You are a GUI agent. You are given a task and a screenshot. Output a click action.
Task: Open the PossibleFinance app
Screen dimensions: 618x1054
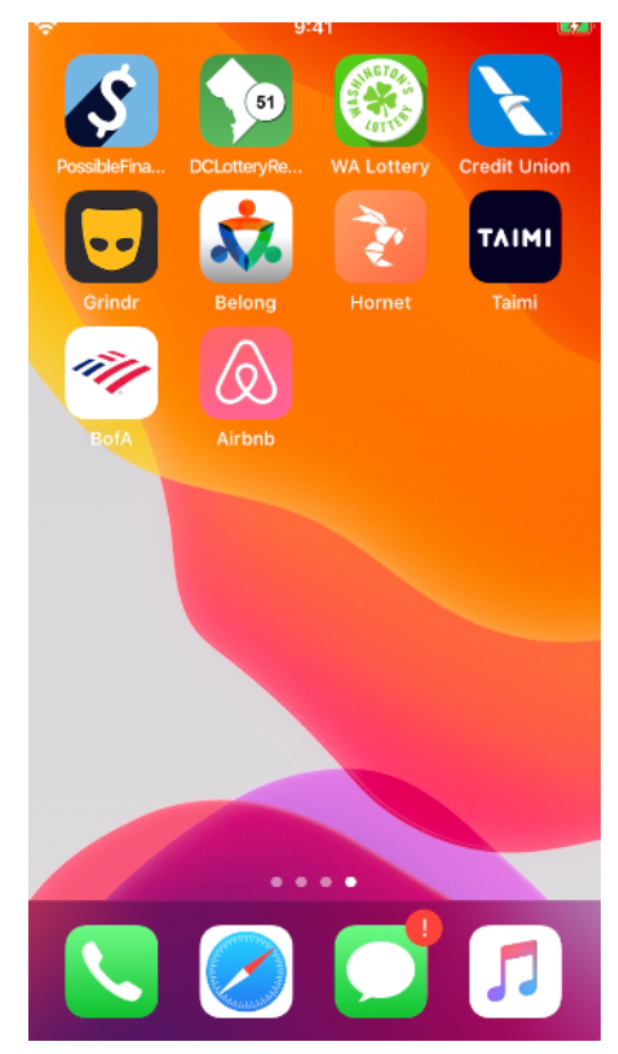pos(111,101)
